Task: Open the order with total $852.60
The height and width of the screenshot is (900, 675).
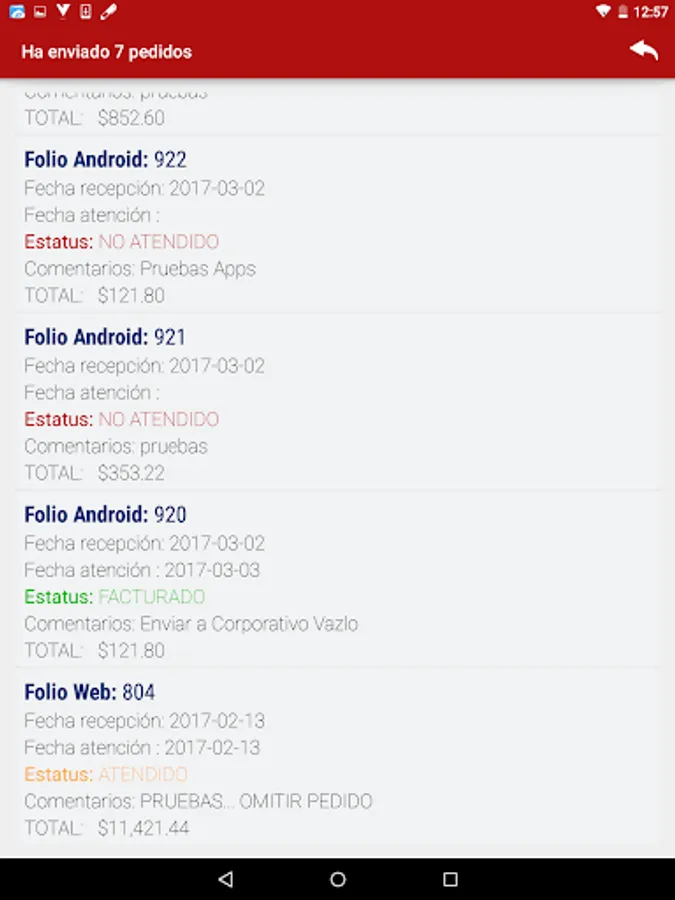Action: (x=338, y=107)
